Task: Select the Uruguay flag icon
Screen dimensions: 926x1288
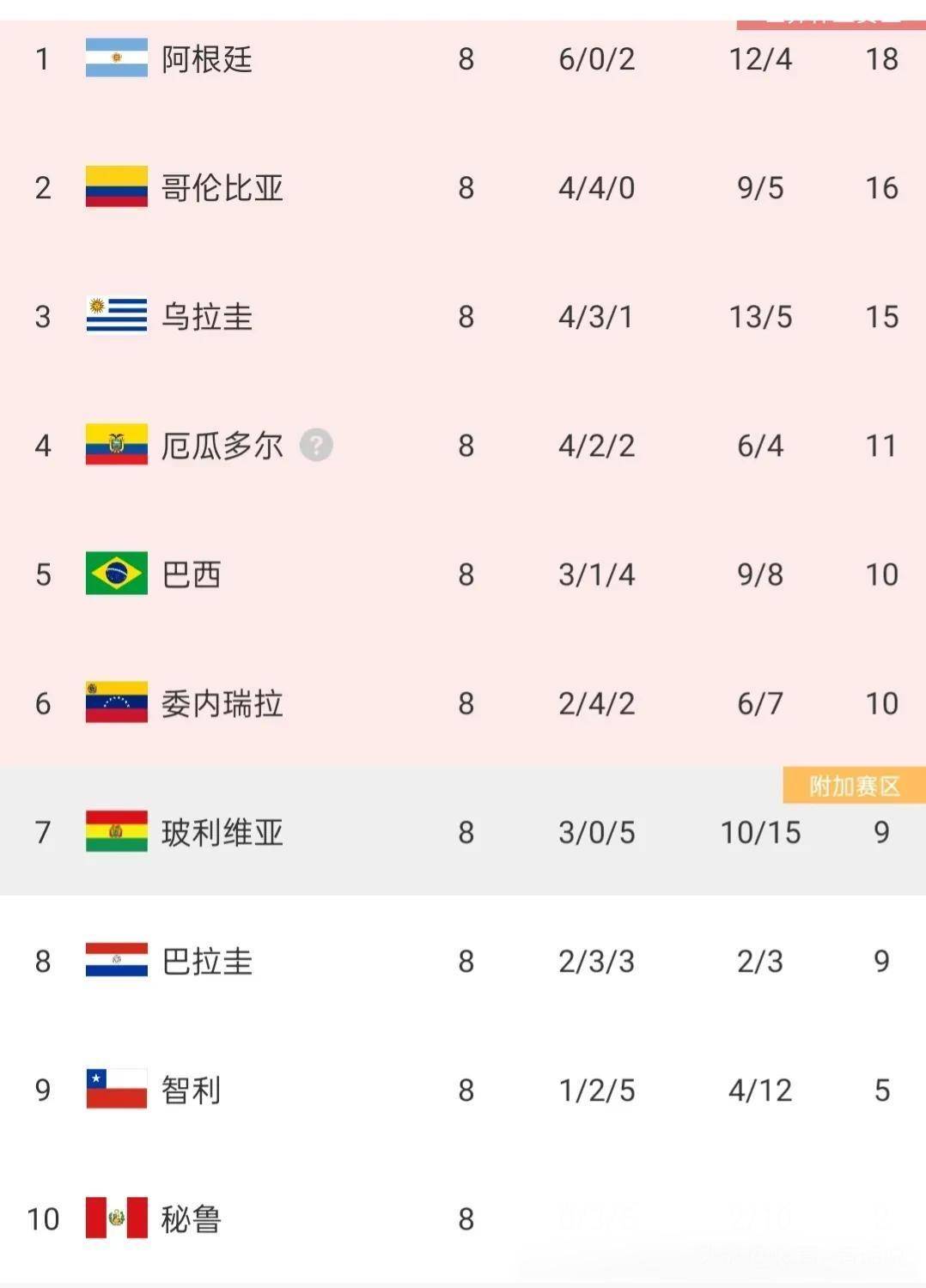Action: point(115,316)
